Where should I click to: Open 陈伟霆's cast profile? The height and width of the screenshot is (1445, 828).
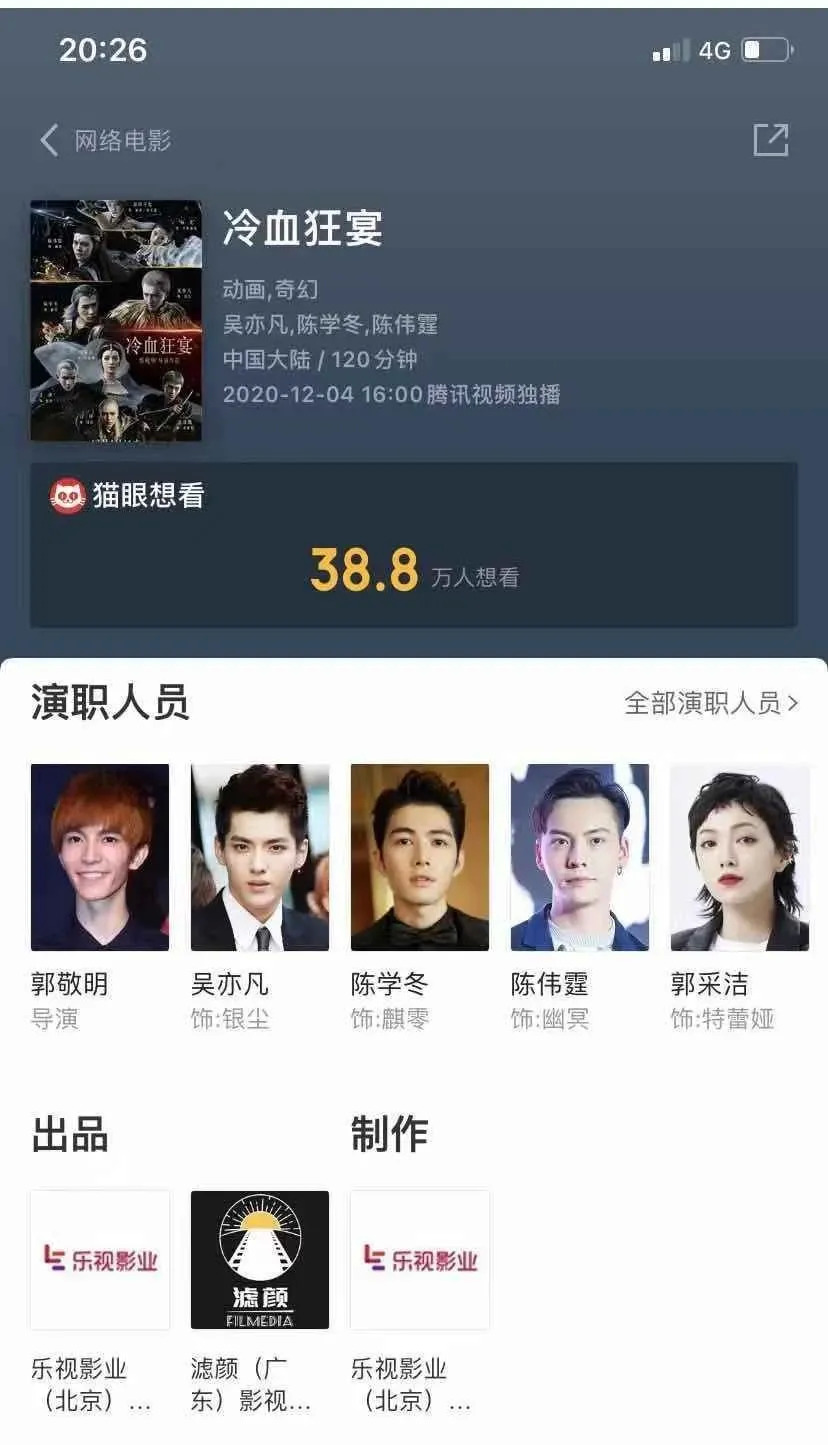(x=580, y=857)
